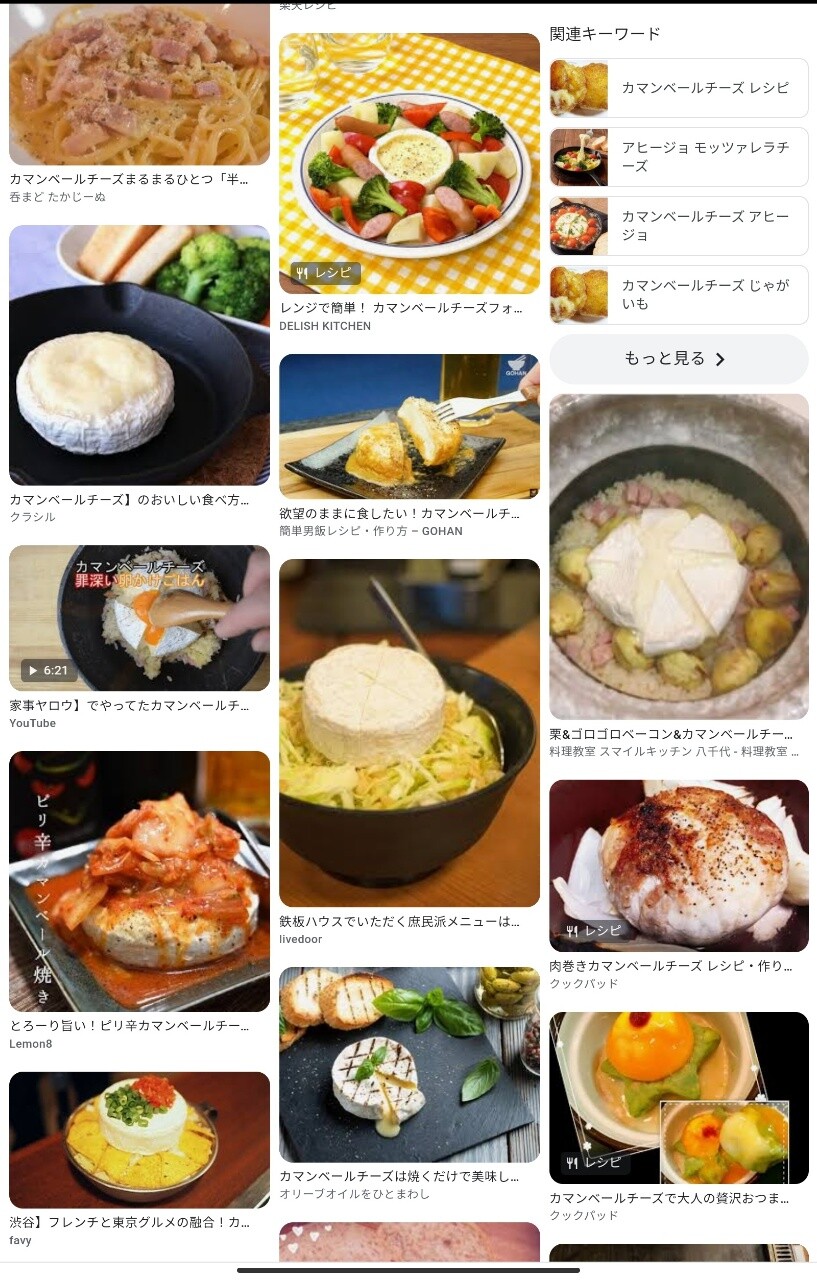817x1280 pixels.
Task: Choose the カマンベールチーズ アヒージョ keyword
Action: click(678, 226)
